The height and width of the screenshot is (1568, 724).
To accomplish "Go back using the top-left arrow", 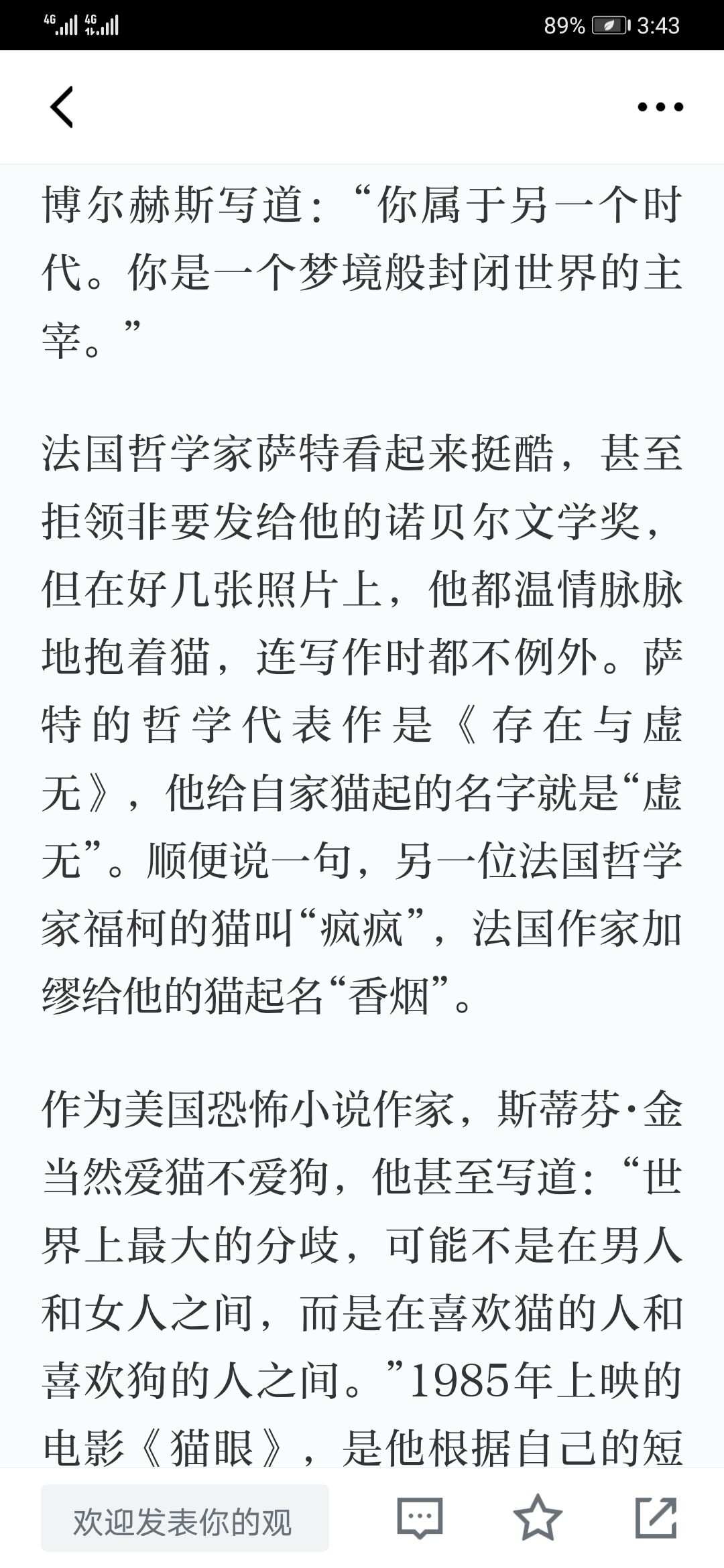I will pyautogui.click(x=62, y=107).
